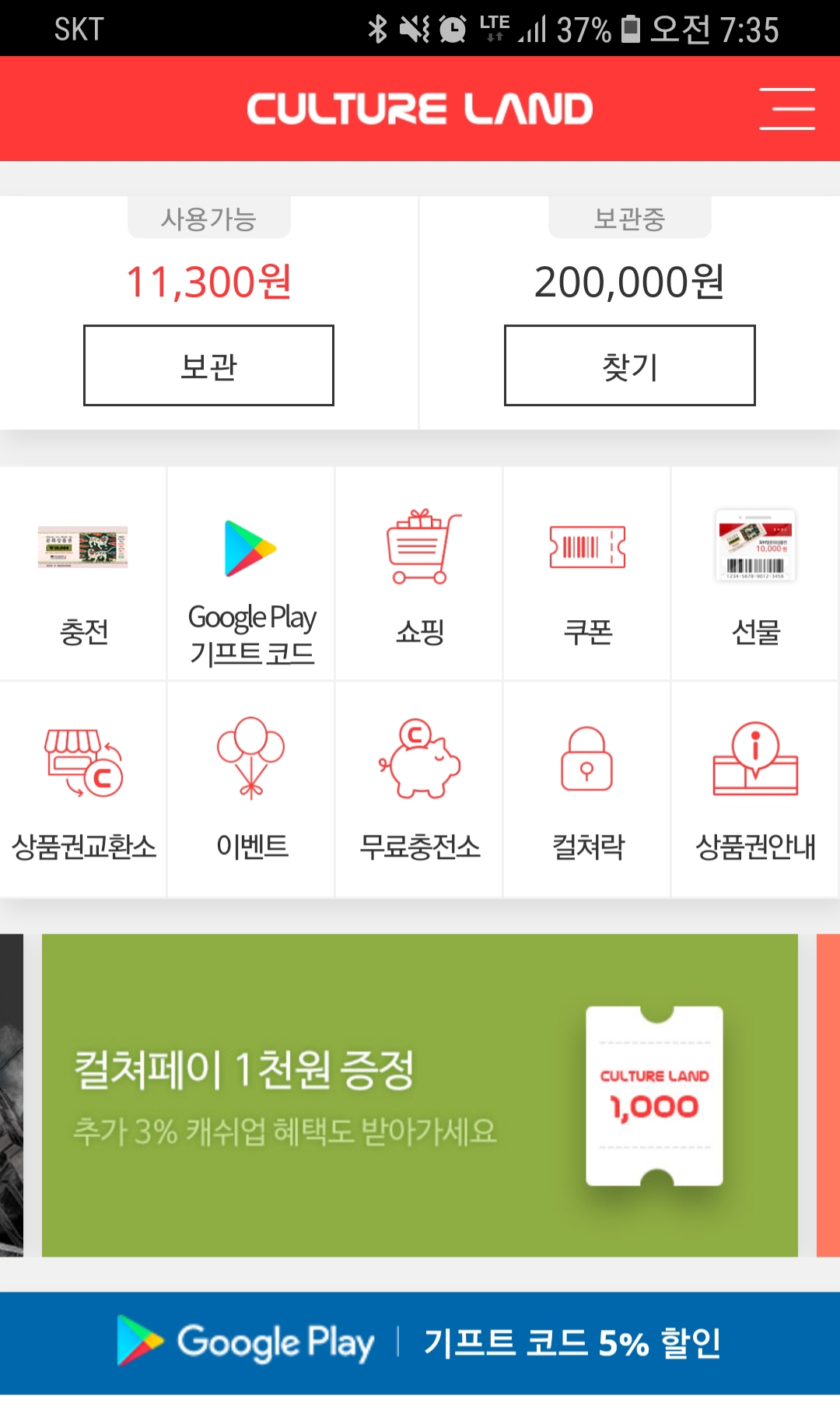Tap the 보관 button
The width and height of the screenshot is (840, 1424).
click(208, 365)
